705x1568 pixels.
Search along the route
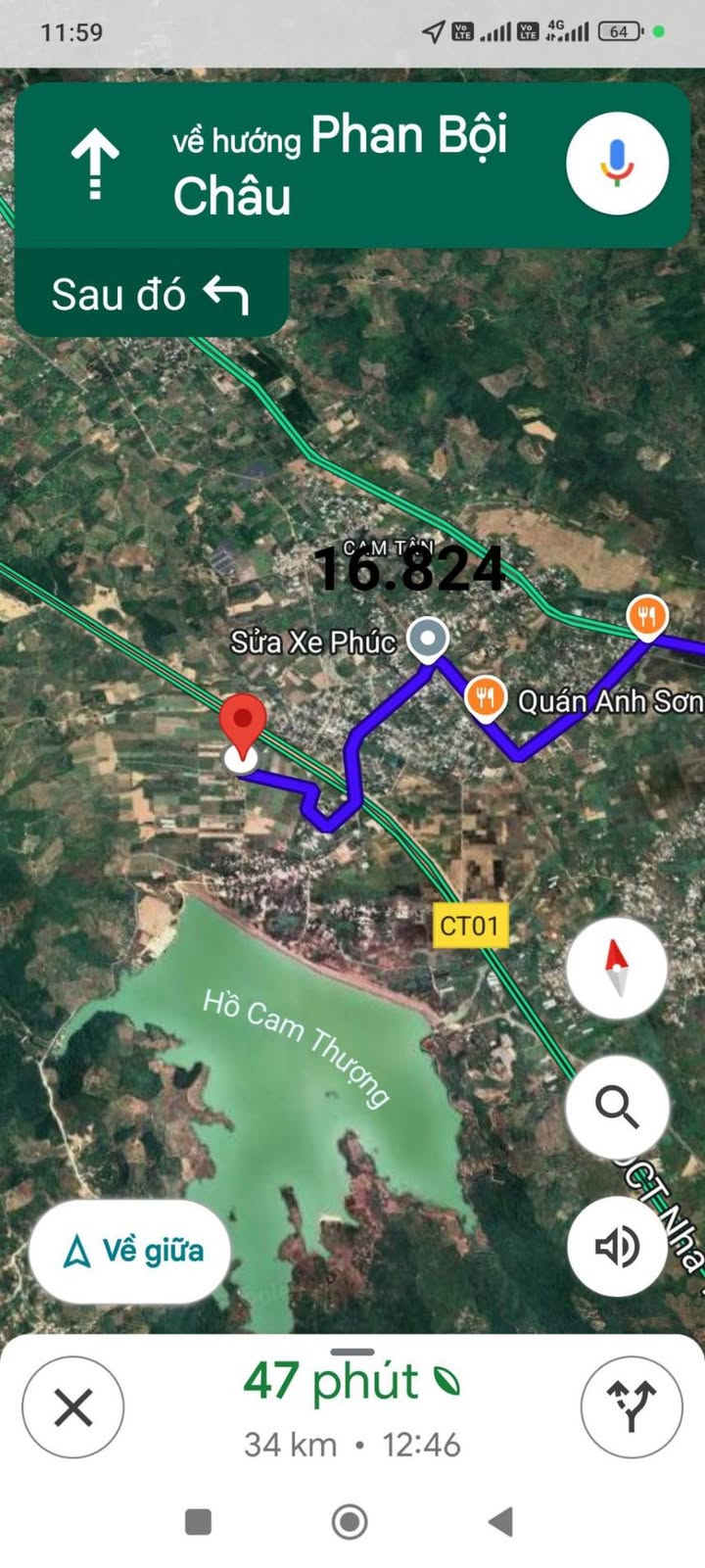pyautogui.click(x=617, y=1107)
